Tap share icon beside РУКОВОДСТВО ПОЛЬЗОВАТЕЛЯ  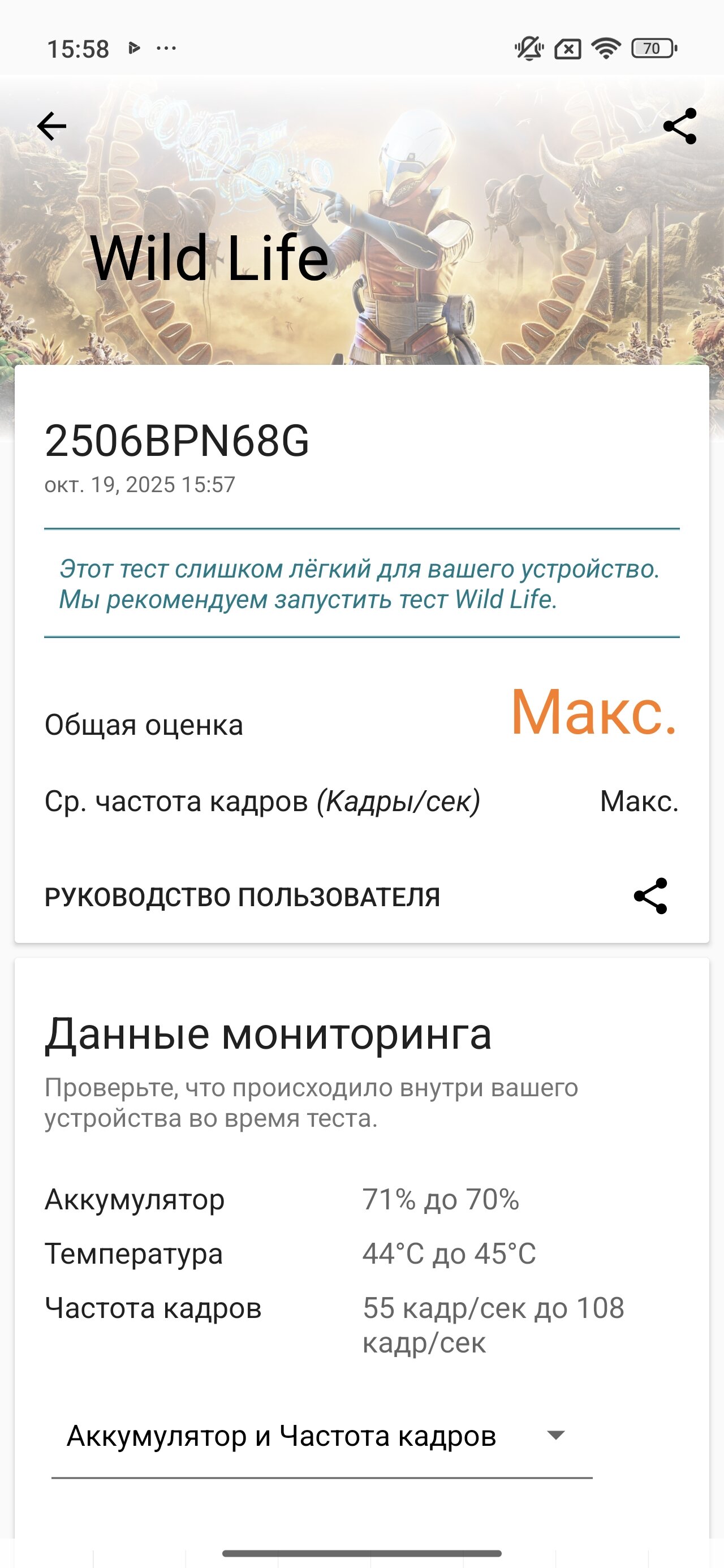point(650,896)
